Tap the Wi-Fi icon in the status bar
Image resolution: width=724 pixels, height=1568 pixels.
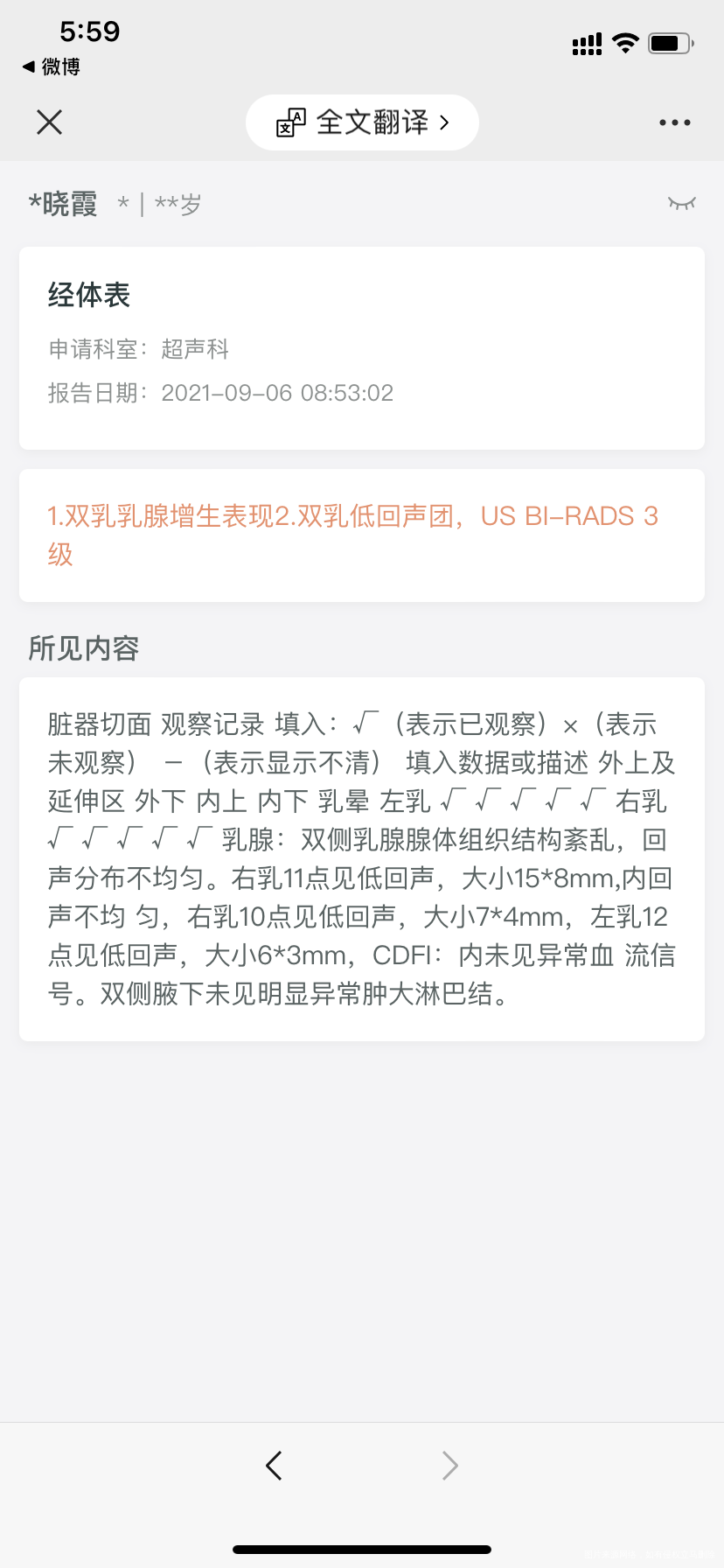tap(626, 43)
